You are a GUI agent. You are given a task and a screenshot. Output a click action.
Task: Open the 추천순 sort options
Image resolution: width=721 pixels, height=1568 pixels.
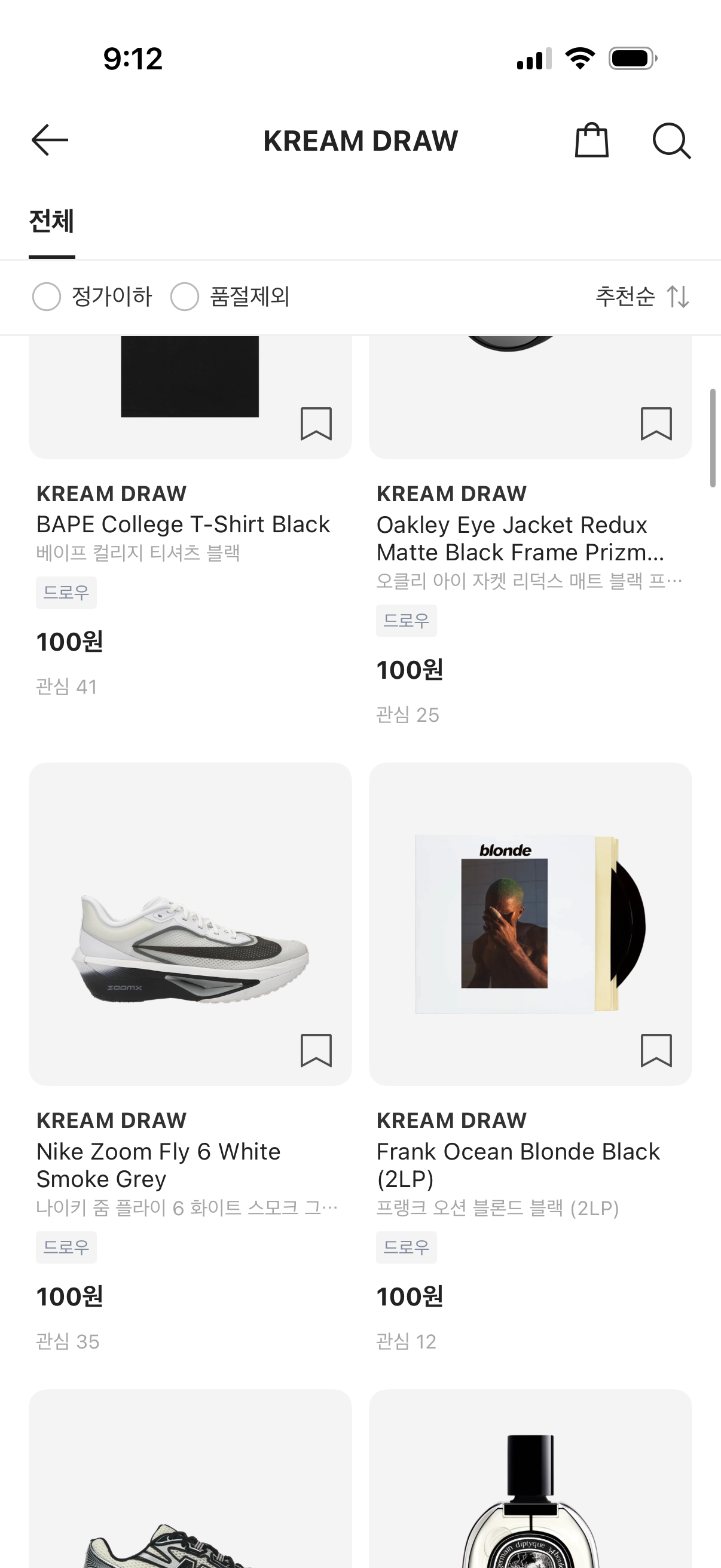[x=642, y=297]
